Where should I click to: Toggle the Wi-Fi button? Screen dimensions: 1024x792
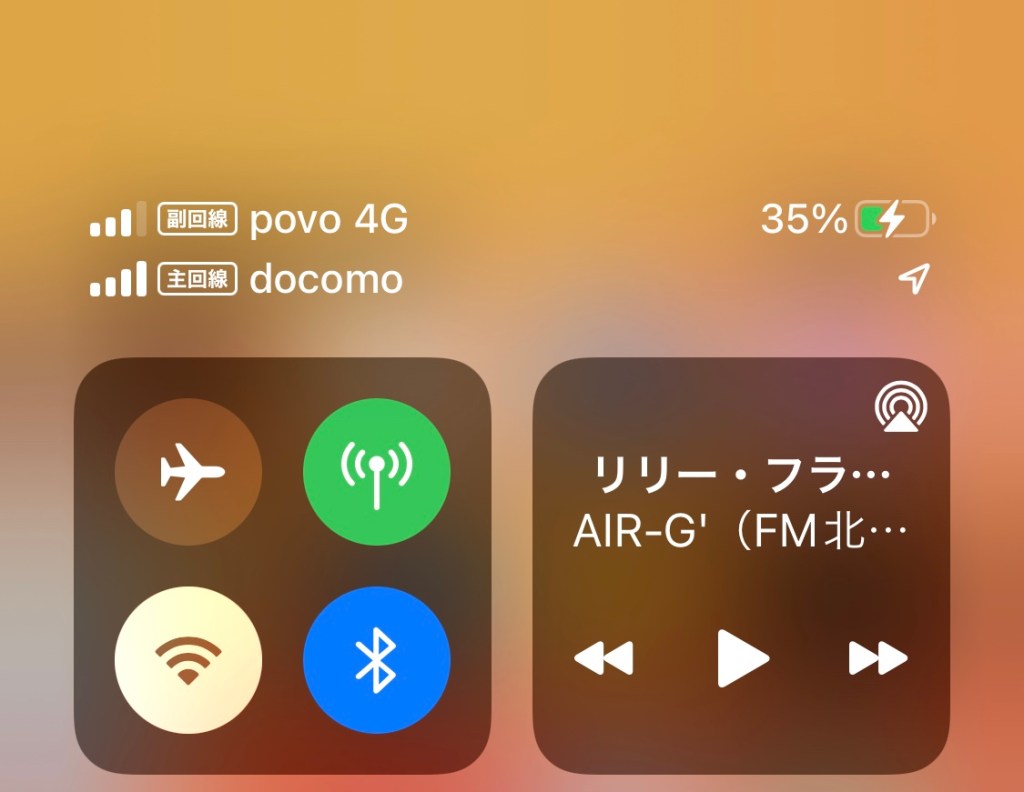click(x=188, y=660)
